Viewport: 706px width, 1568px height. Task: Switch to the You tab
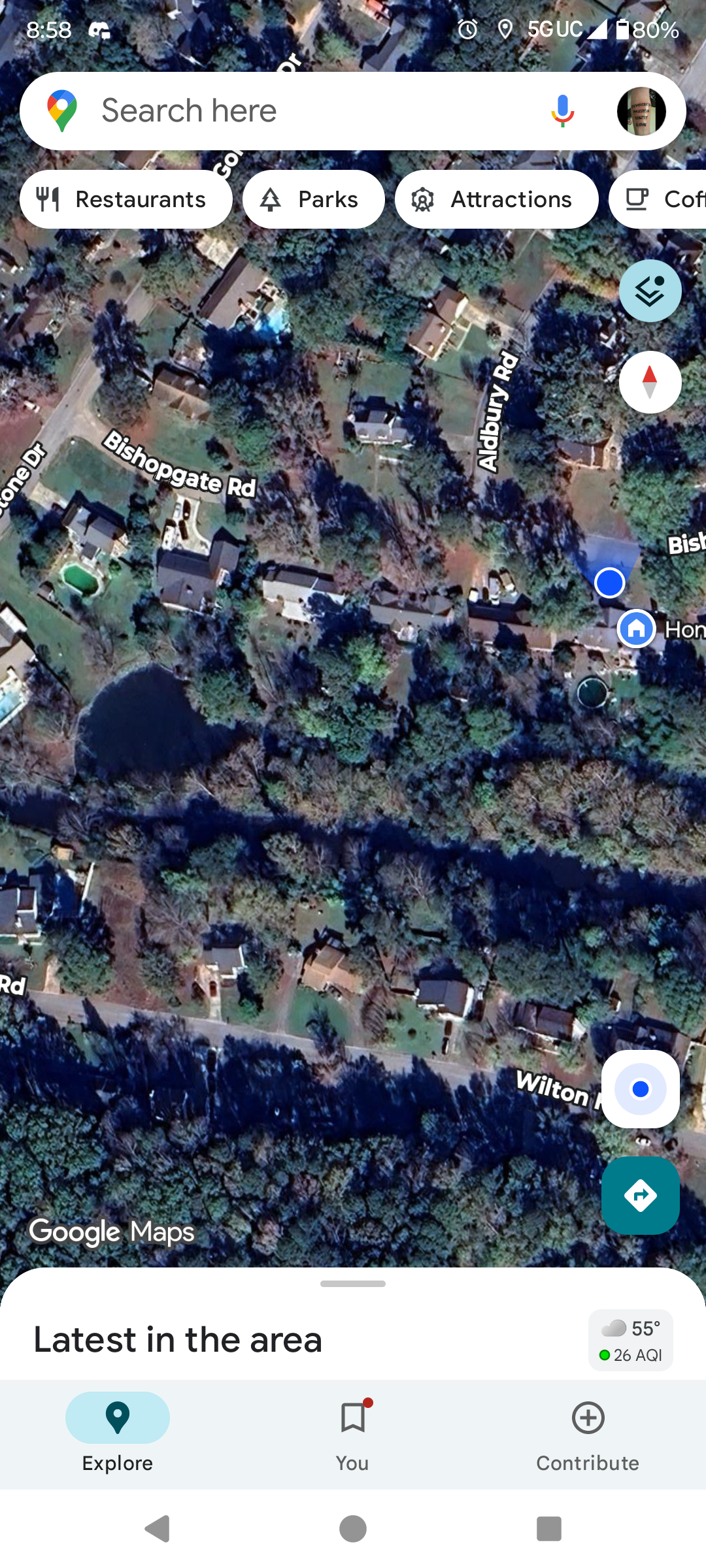[353, 1432]
